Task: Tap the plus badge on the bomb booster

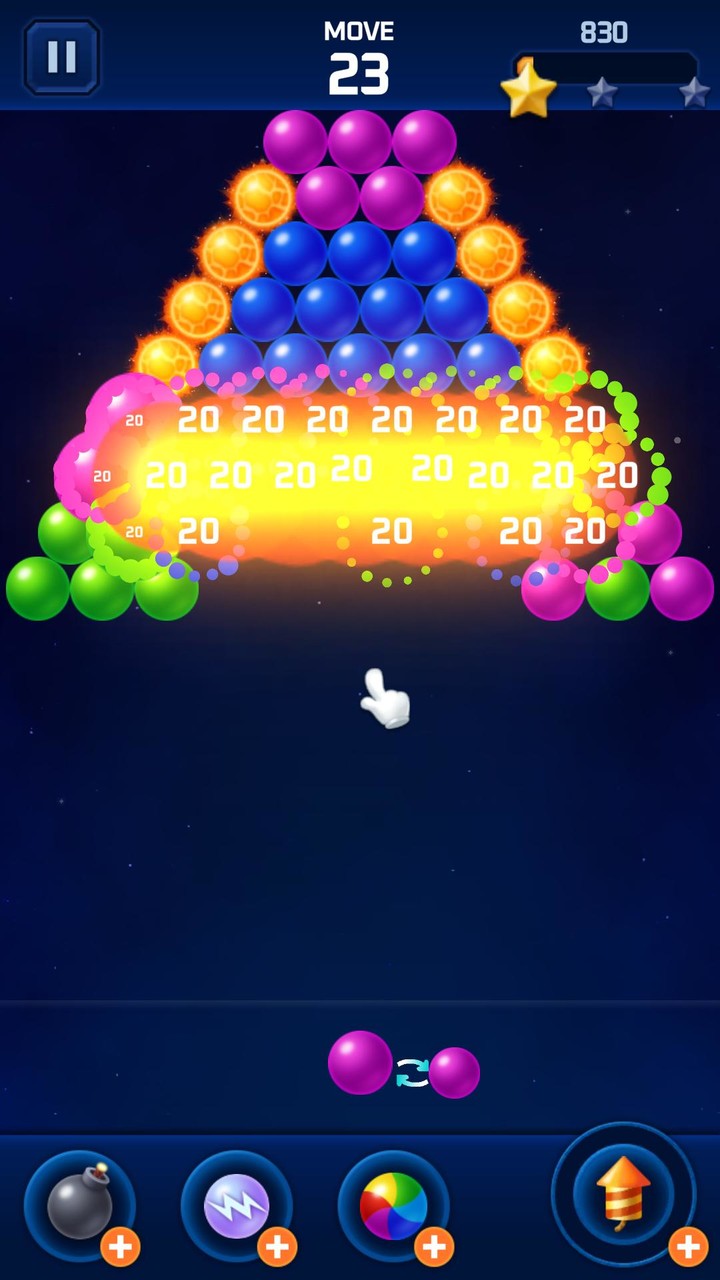Action: [122, 1247]
